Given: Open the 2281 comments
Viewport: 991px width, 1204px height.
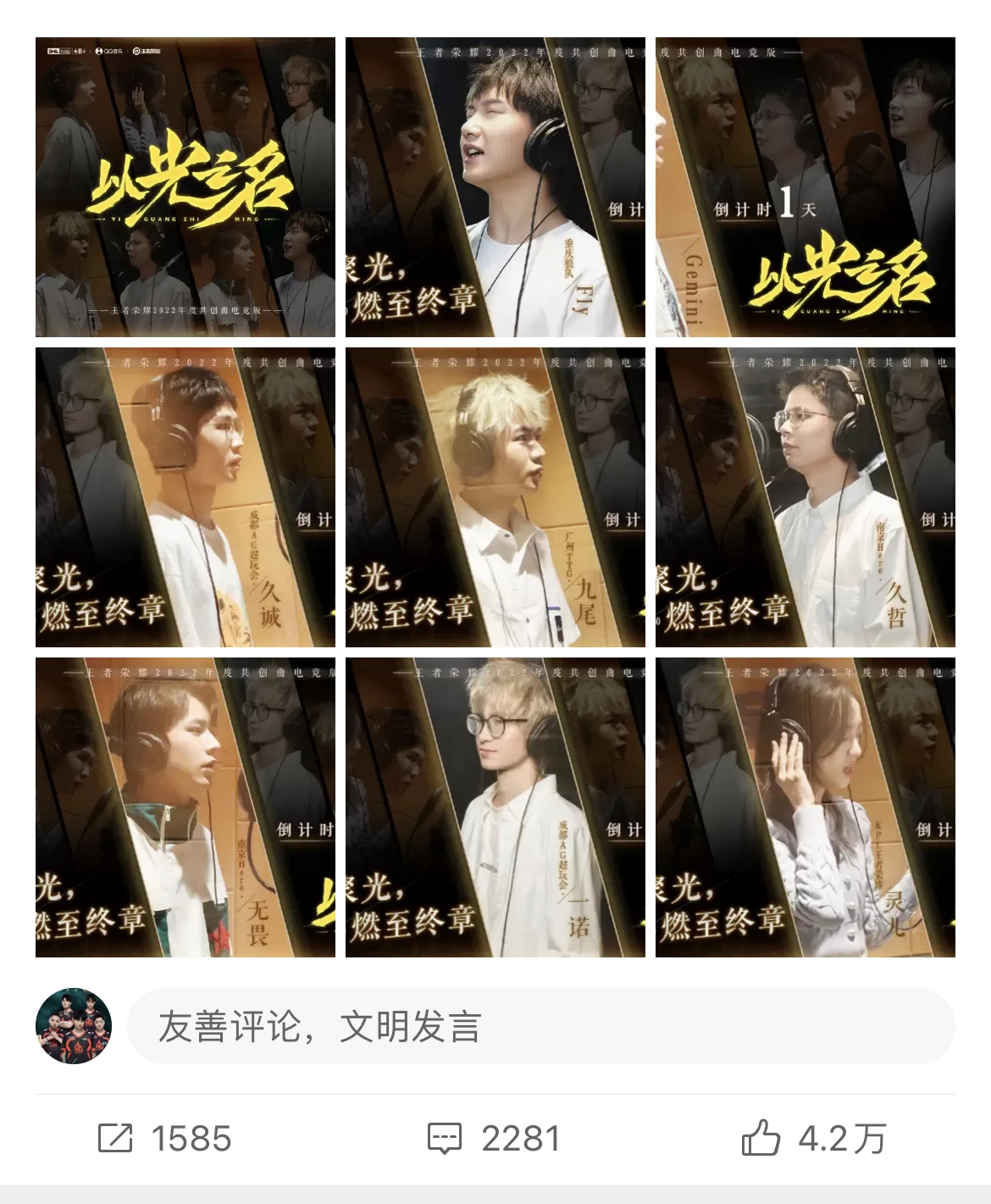Looking at the screenshot, I should (495, 1139).
